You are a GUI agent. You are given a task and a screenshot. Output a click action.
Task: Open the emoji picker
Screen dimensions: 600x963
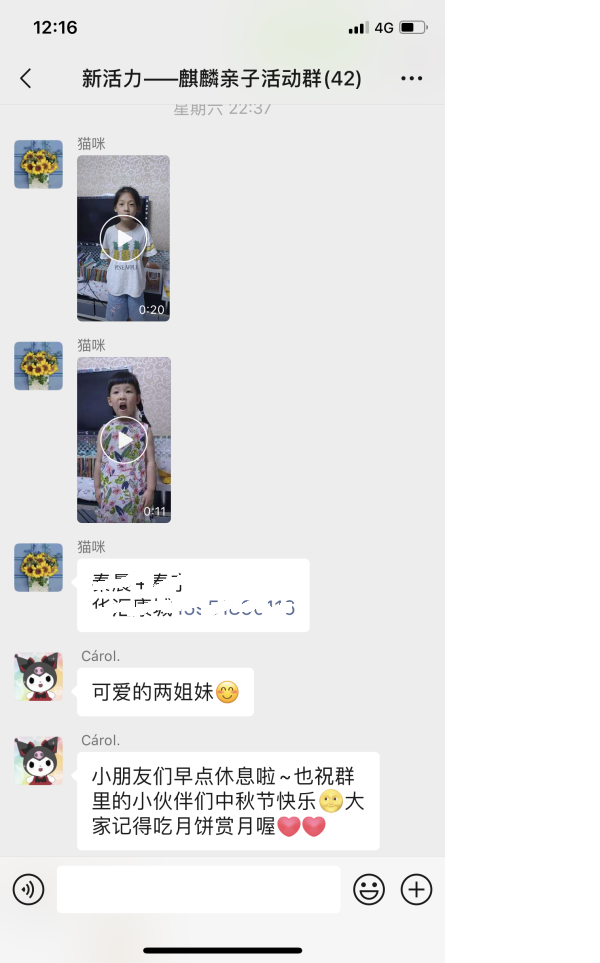pos(369,889)
